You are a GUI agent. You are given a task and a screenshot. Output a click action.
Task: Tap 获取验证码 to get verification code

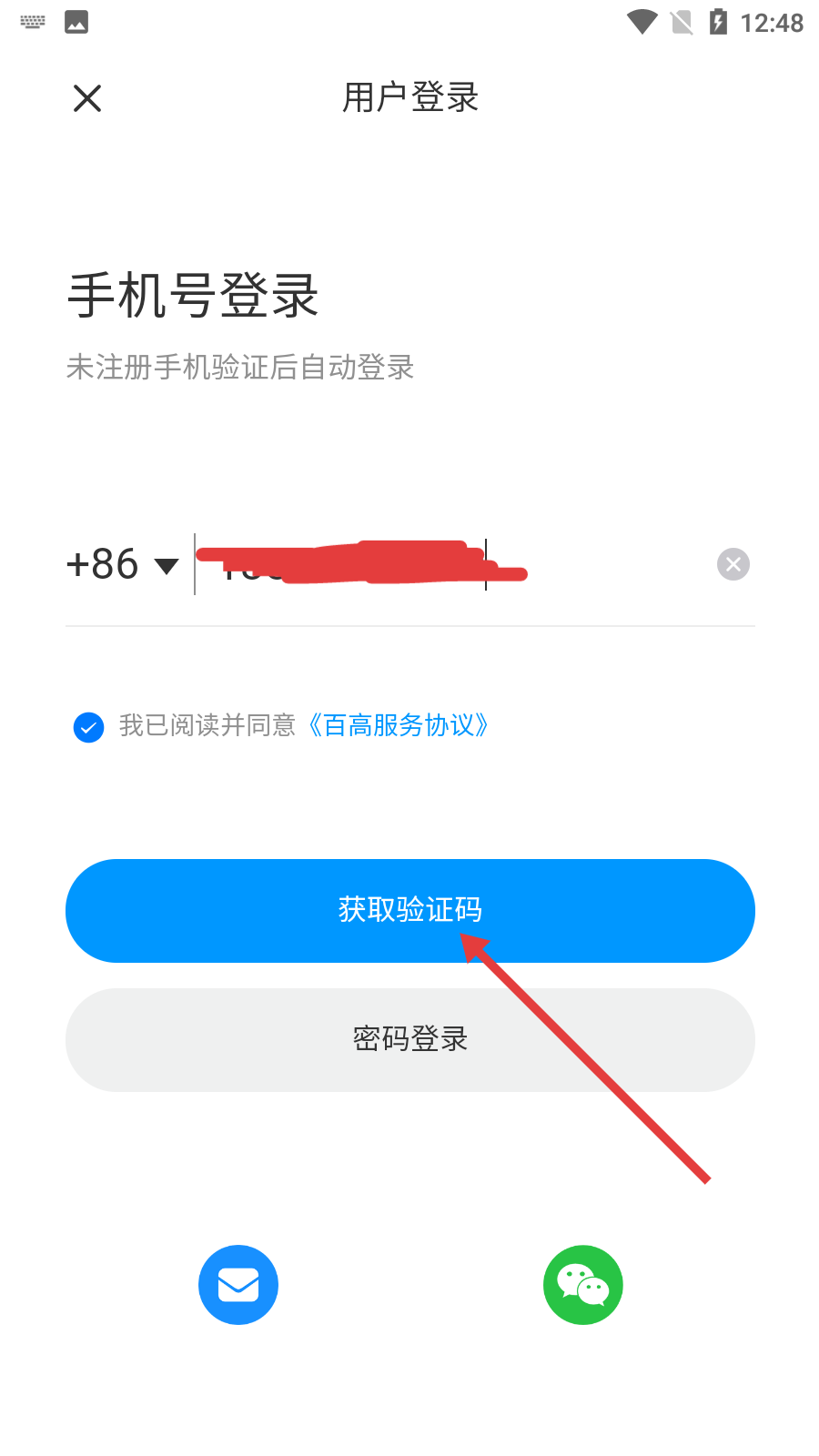tap(409, 911)
